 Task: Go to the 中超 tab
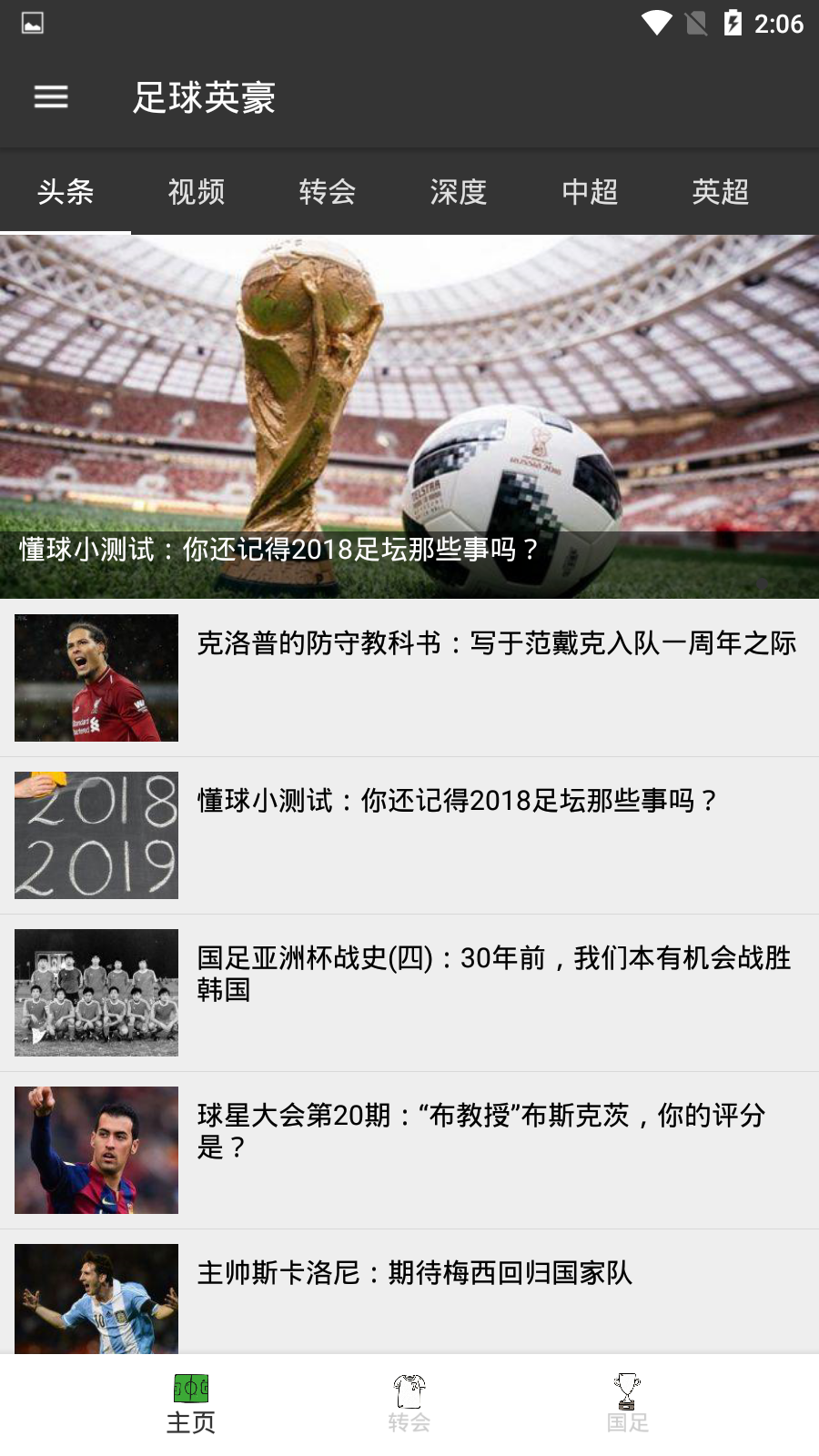tap(590, 192)
